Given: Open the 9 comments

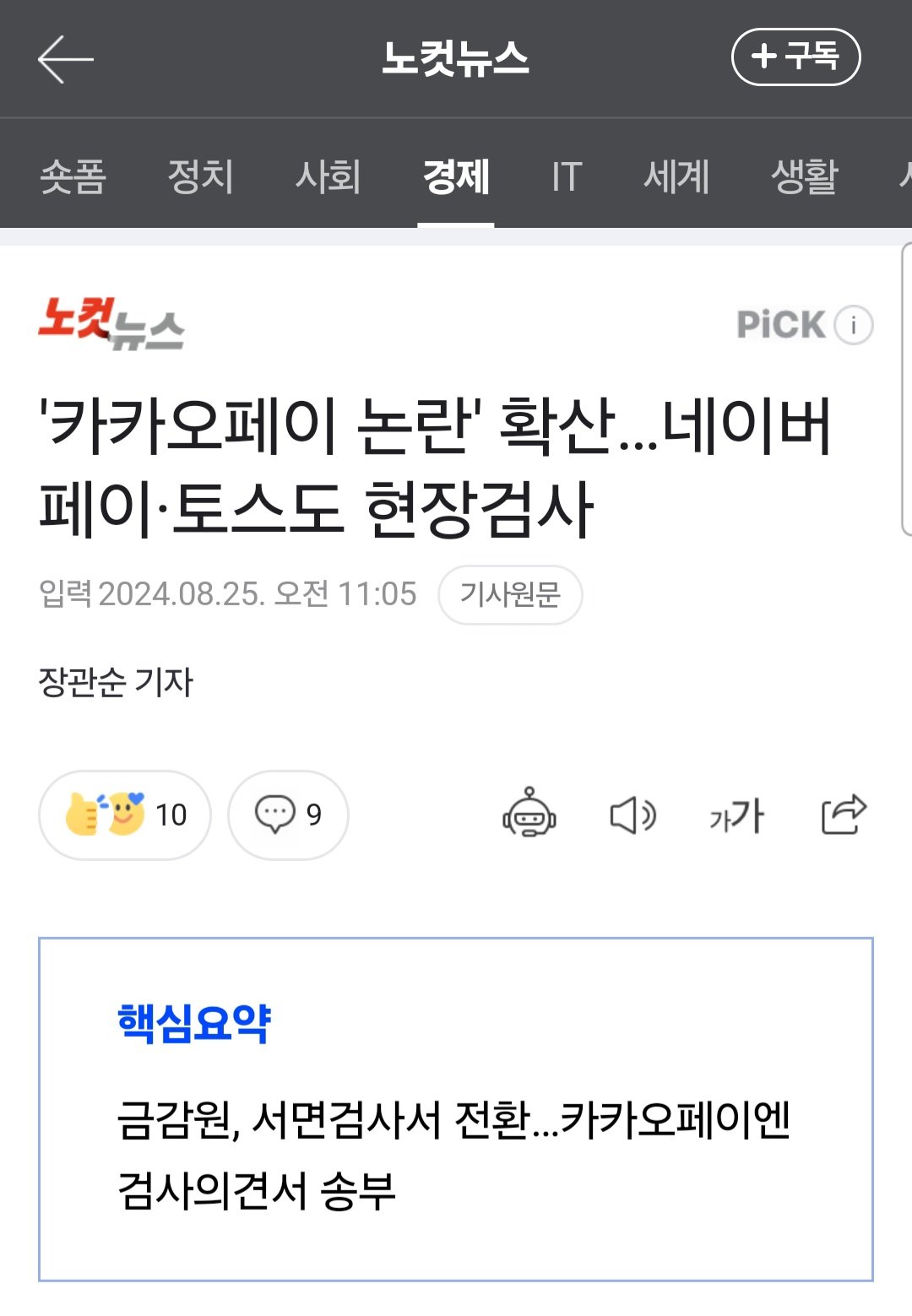Looking at the screenshot, I should [288, 815].
